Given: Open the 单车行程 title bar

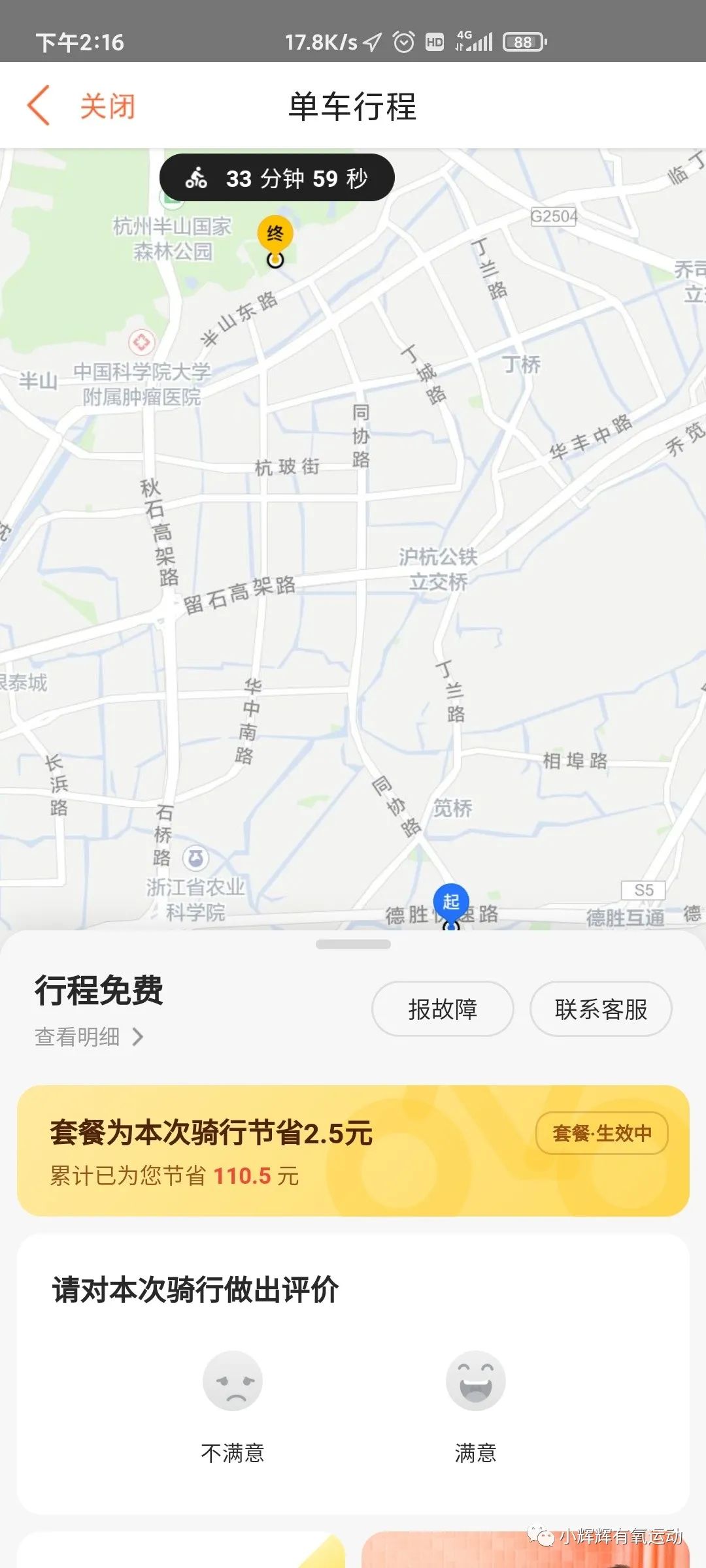Looking at the screenshot, I should [353, 106].
